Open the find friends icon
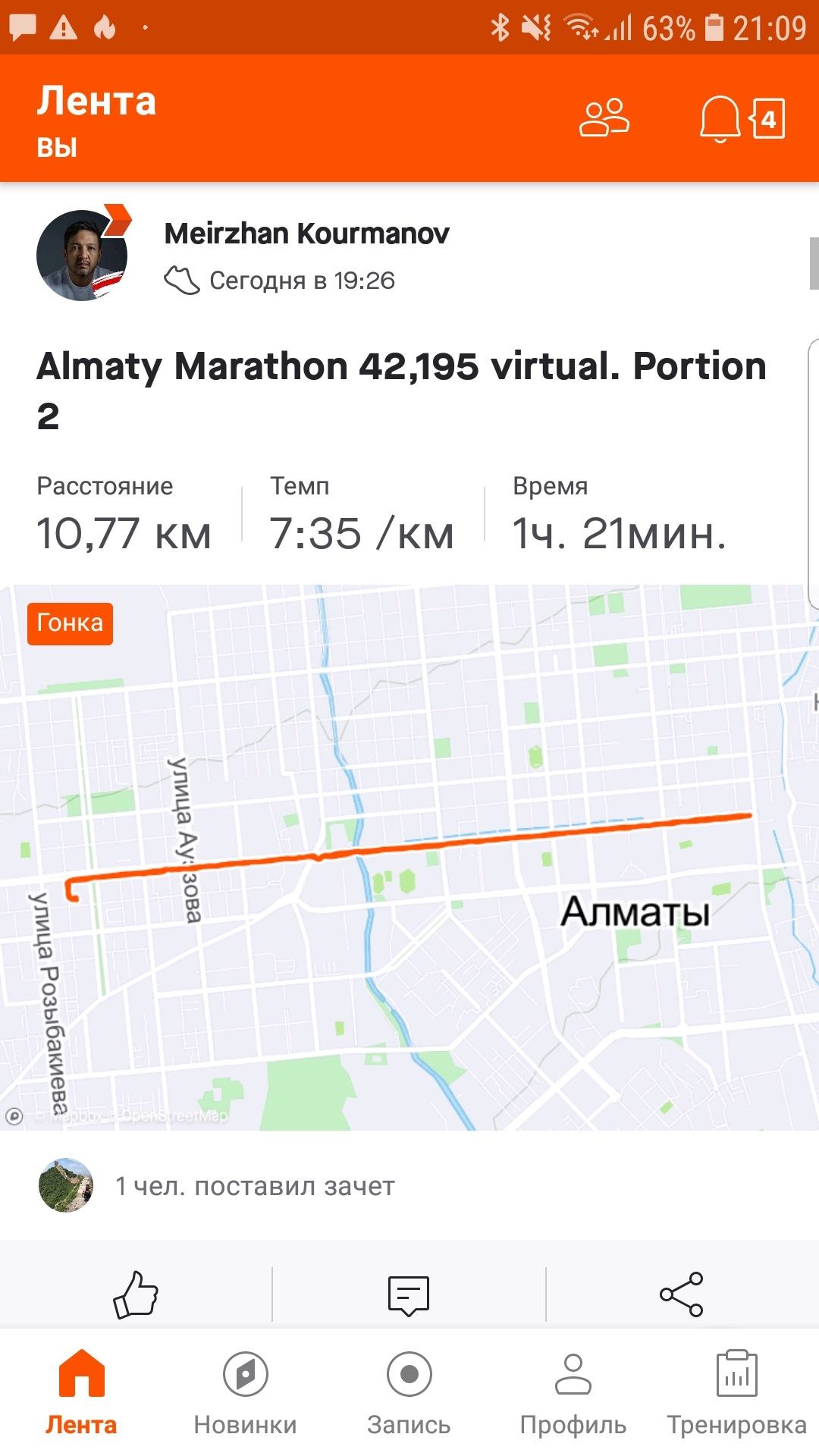This screenshot has height=1456, width=819. point(604,118)
